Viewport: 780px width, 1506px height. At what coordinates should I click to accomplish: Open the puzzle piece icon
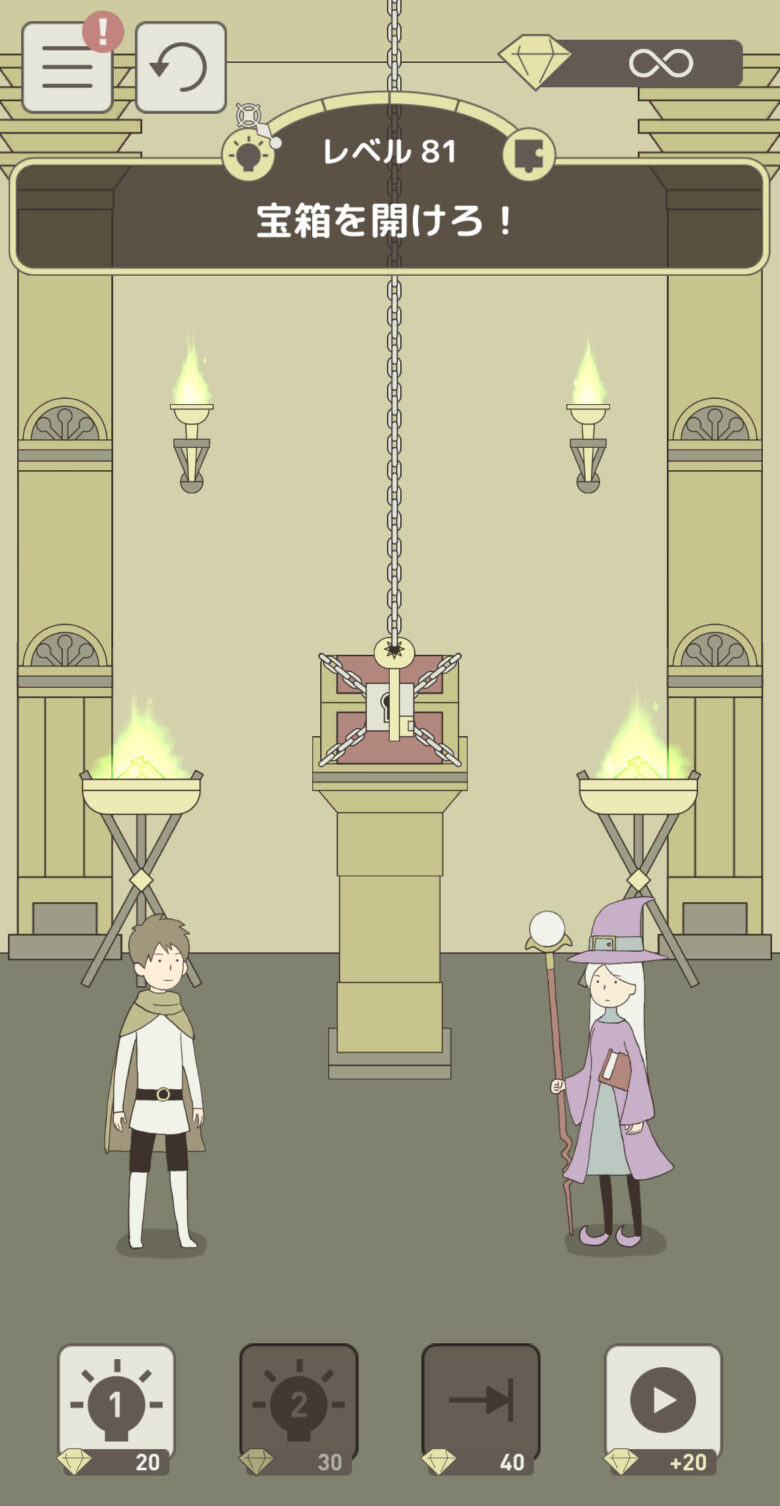(527, 155)
